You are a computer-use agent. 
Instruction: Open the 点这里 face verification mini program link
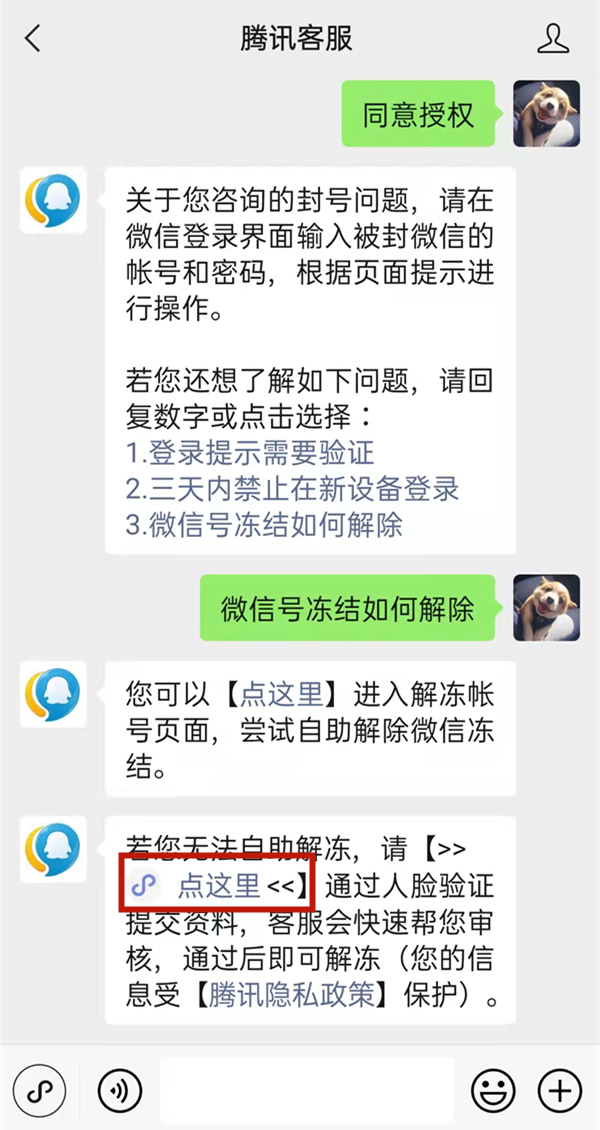coord(218,884)
